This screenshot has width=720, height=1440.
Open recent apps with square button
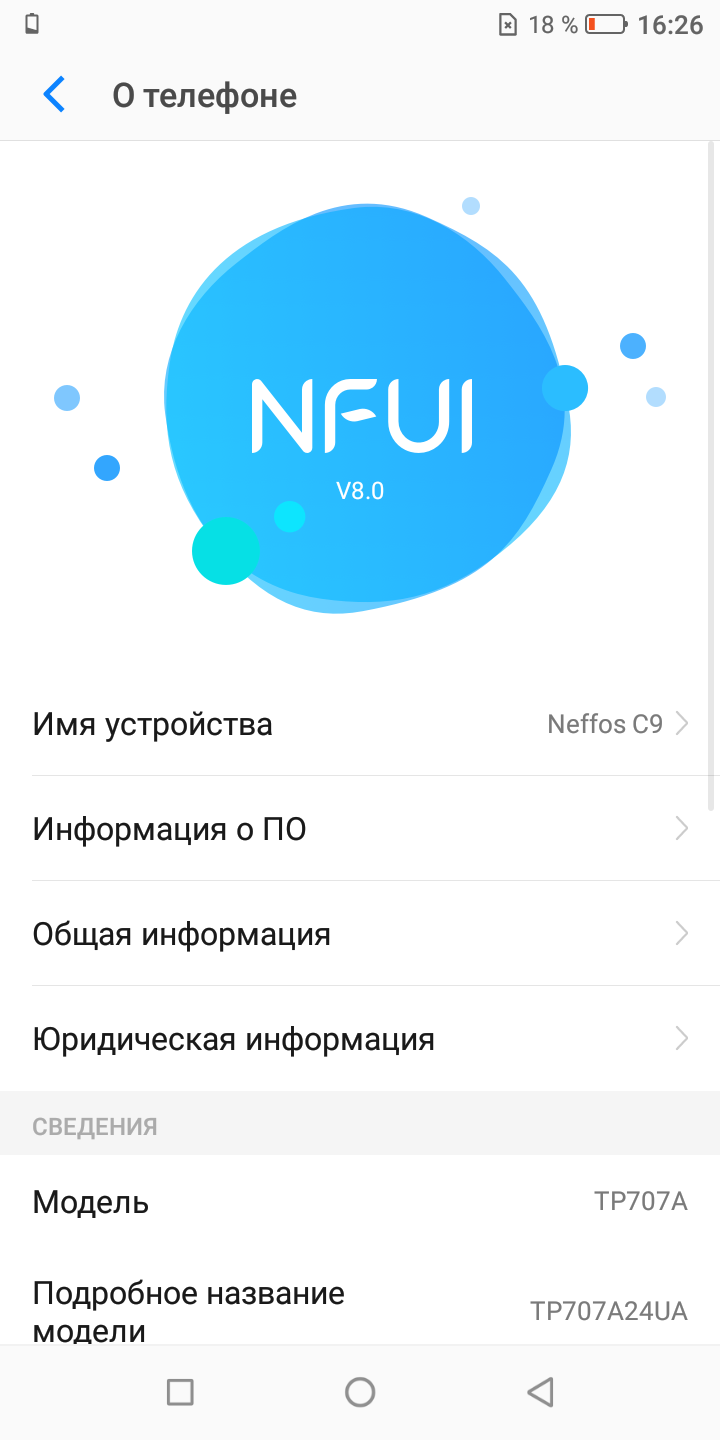pos(180,1391)
